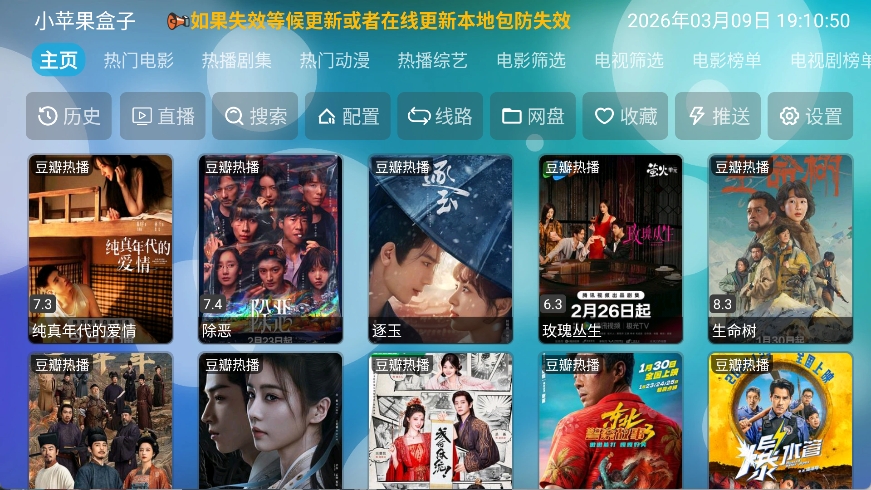
Task: Tap the 线路 route button
Action: [440, 116]
